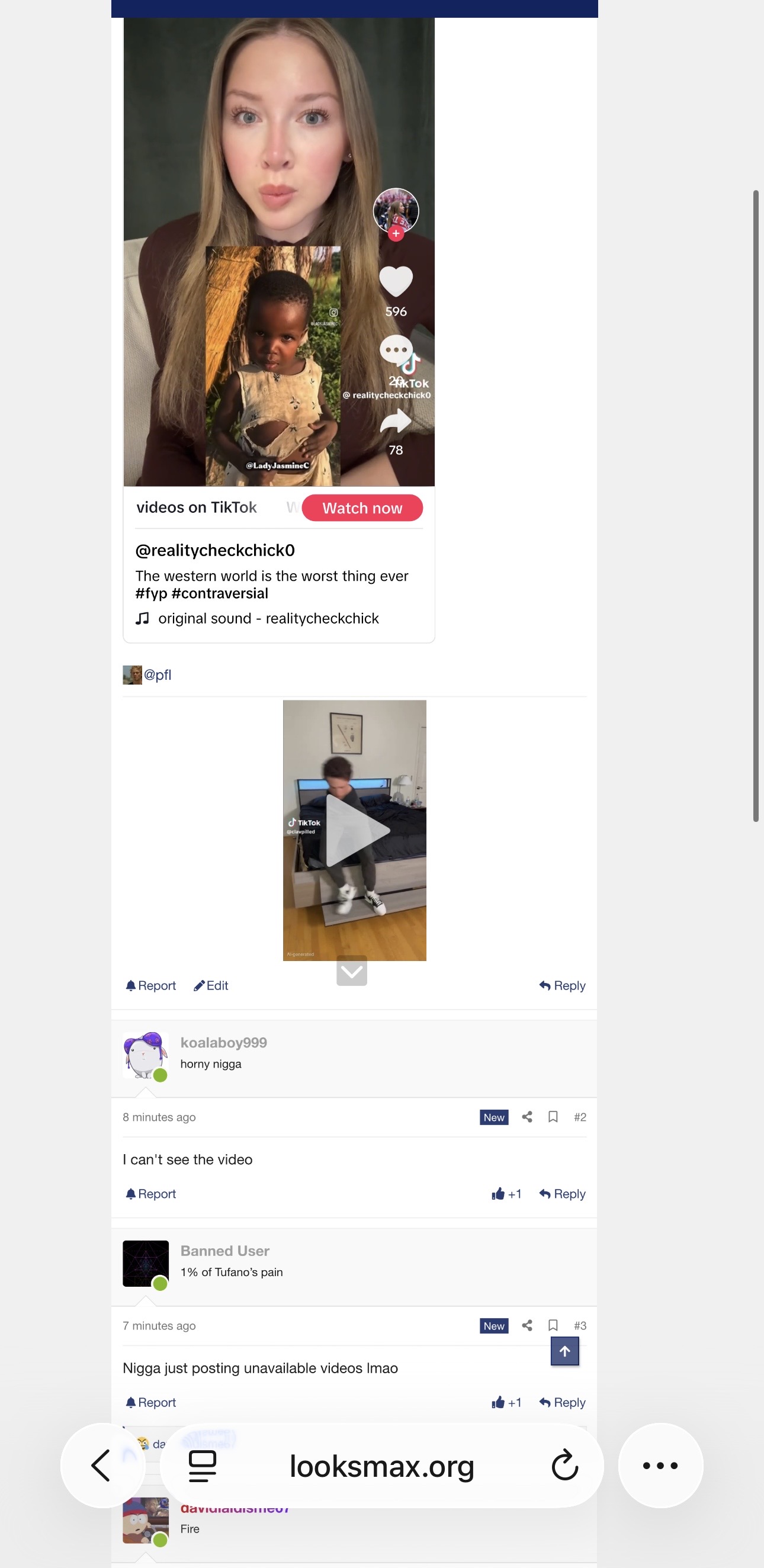Report the first post
This screenshot has height=1568, width=764.
click(150, 985)
